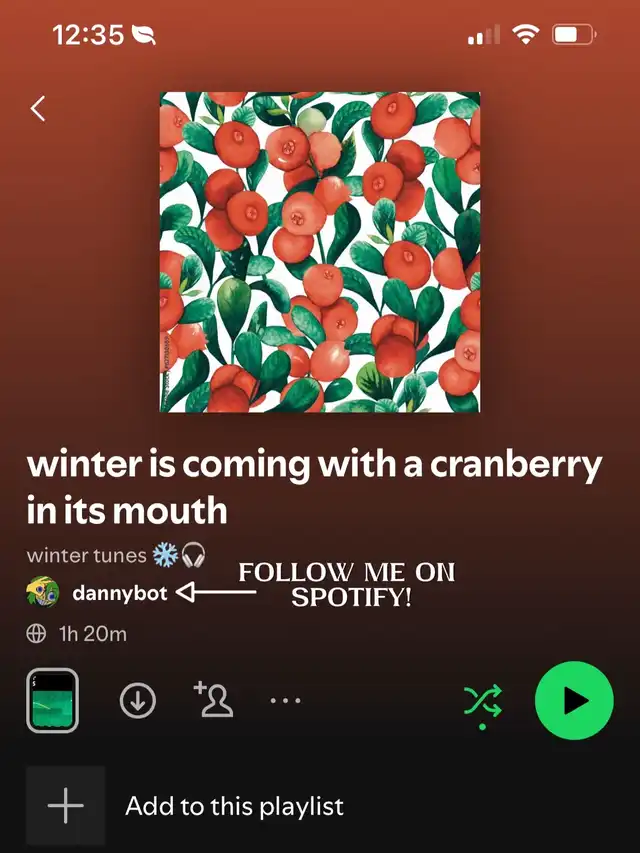The width and height of the screenshot is (640, 853).
Task: Open dannybot's profile
Action: click(118, 593)
